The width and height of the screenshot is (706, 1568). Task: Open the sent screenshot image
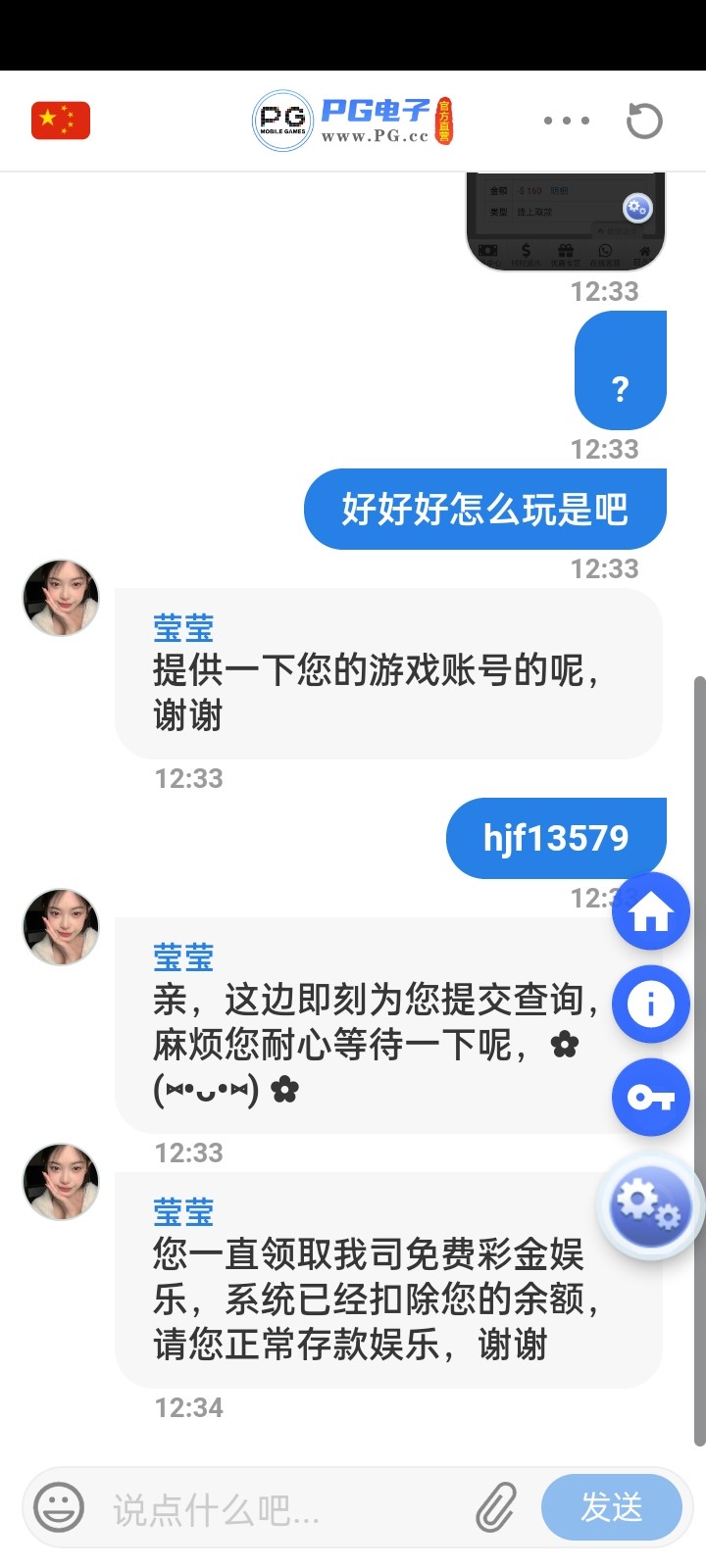click(566, 221)
